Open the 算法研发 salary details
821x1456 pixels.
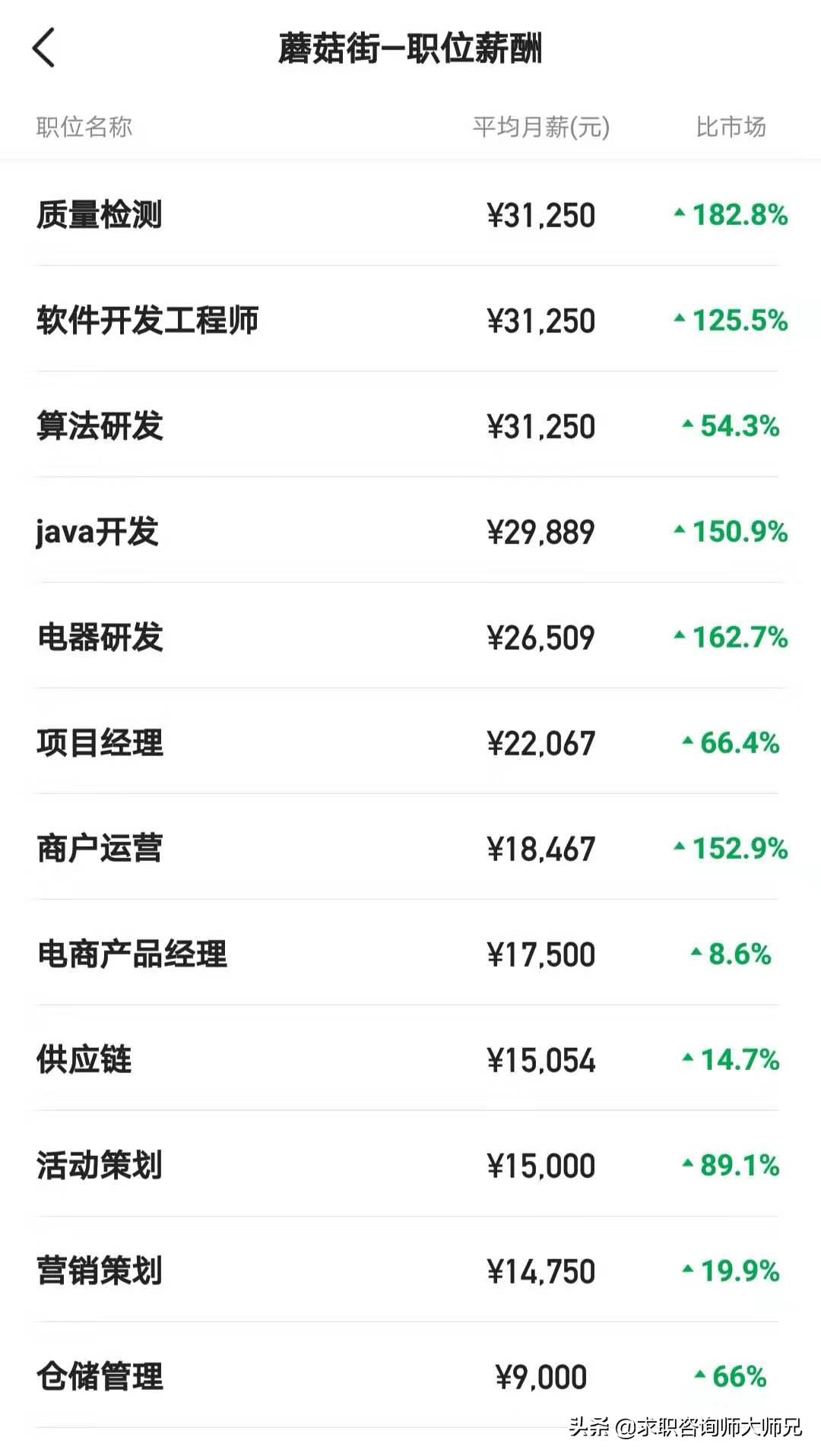99,426
